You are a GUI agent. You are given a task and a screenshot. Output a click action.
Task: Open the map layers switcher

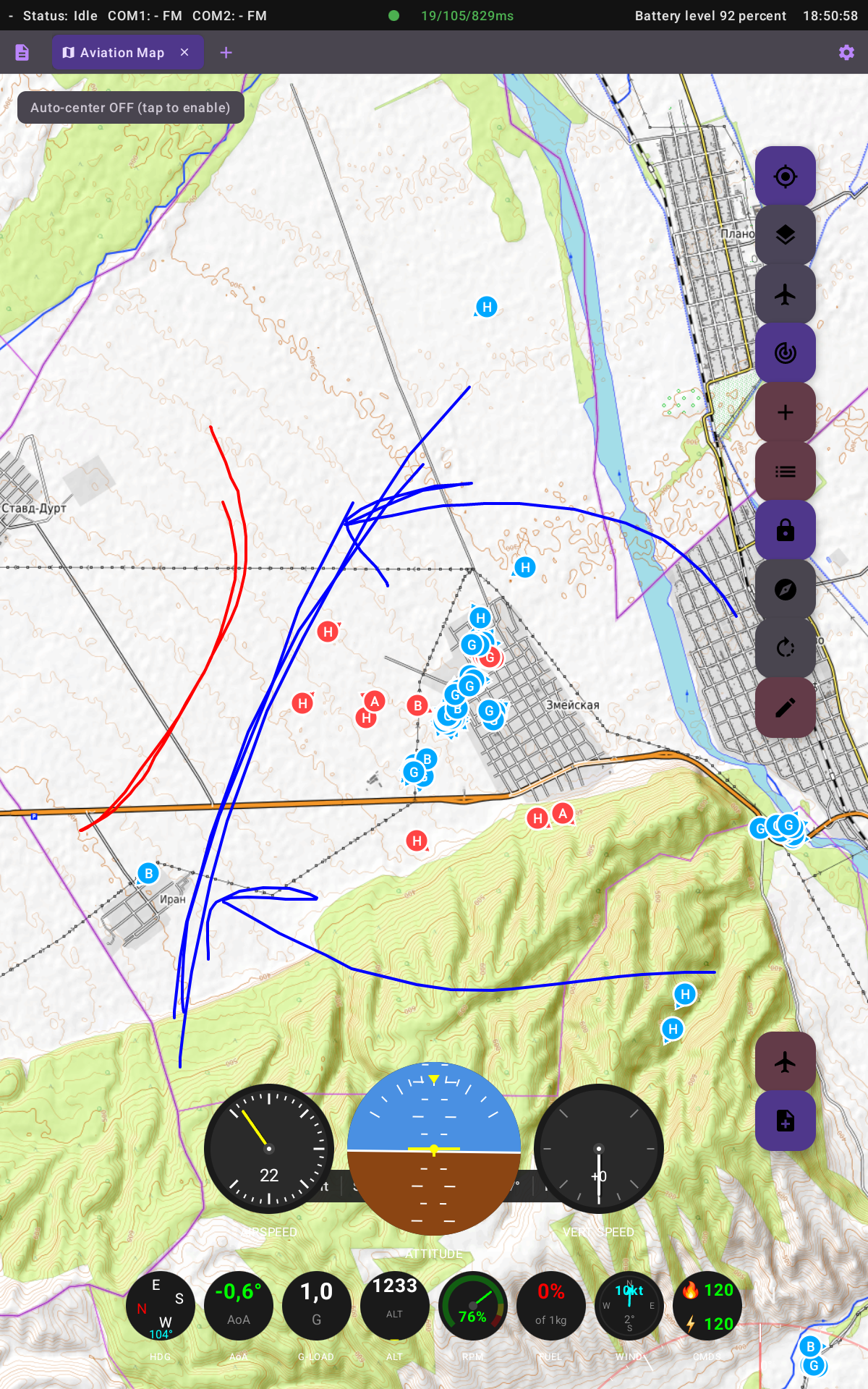pyautogui.click(x=786, y=235)
